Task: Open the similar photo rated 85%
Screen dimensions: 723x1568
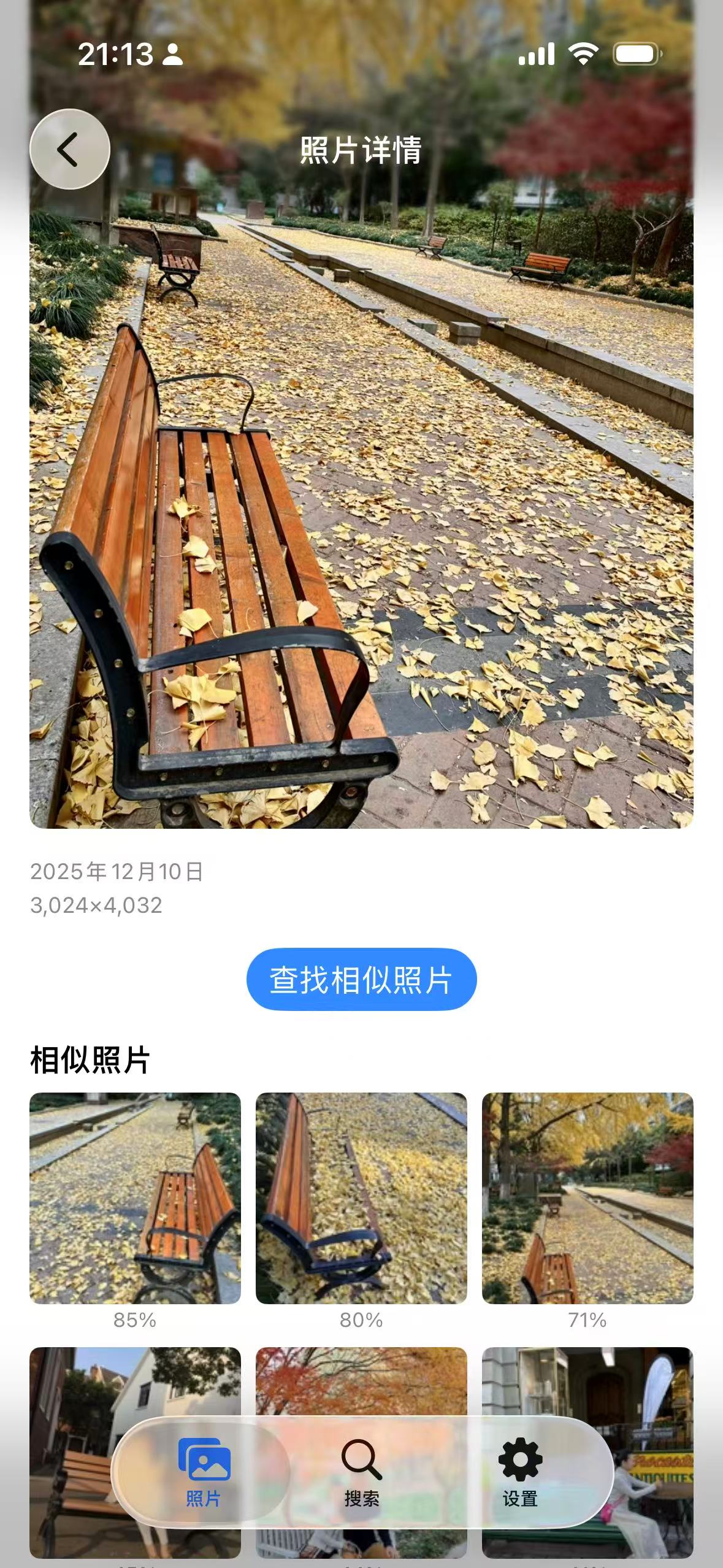Action: (135, 1198)
